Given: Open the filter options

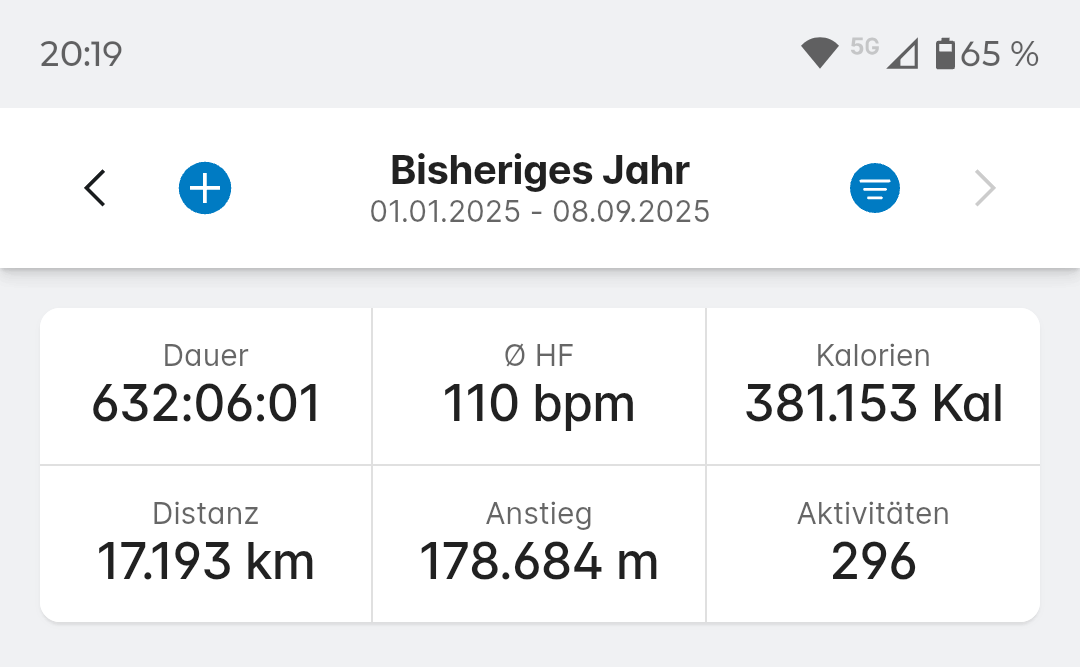Looking at the screenshot, I should tap(875, 188).
